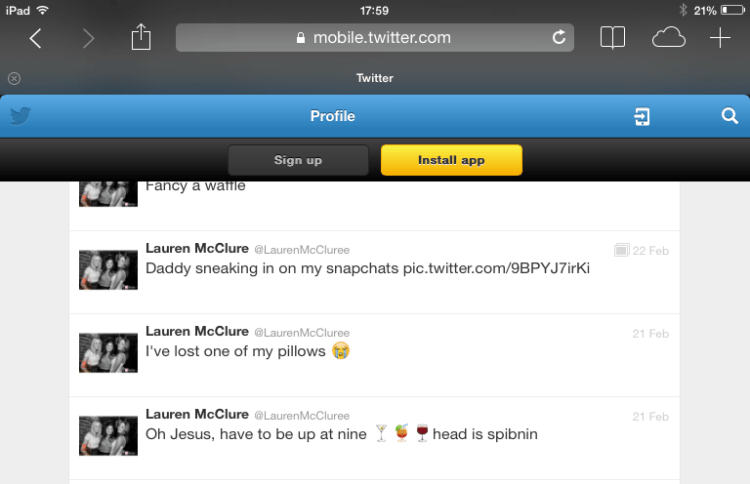
Task: Tap the Twitter sign in icon
Action: (642, 116)
